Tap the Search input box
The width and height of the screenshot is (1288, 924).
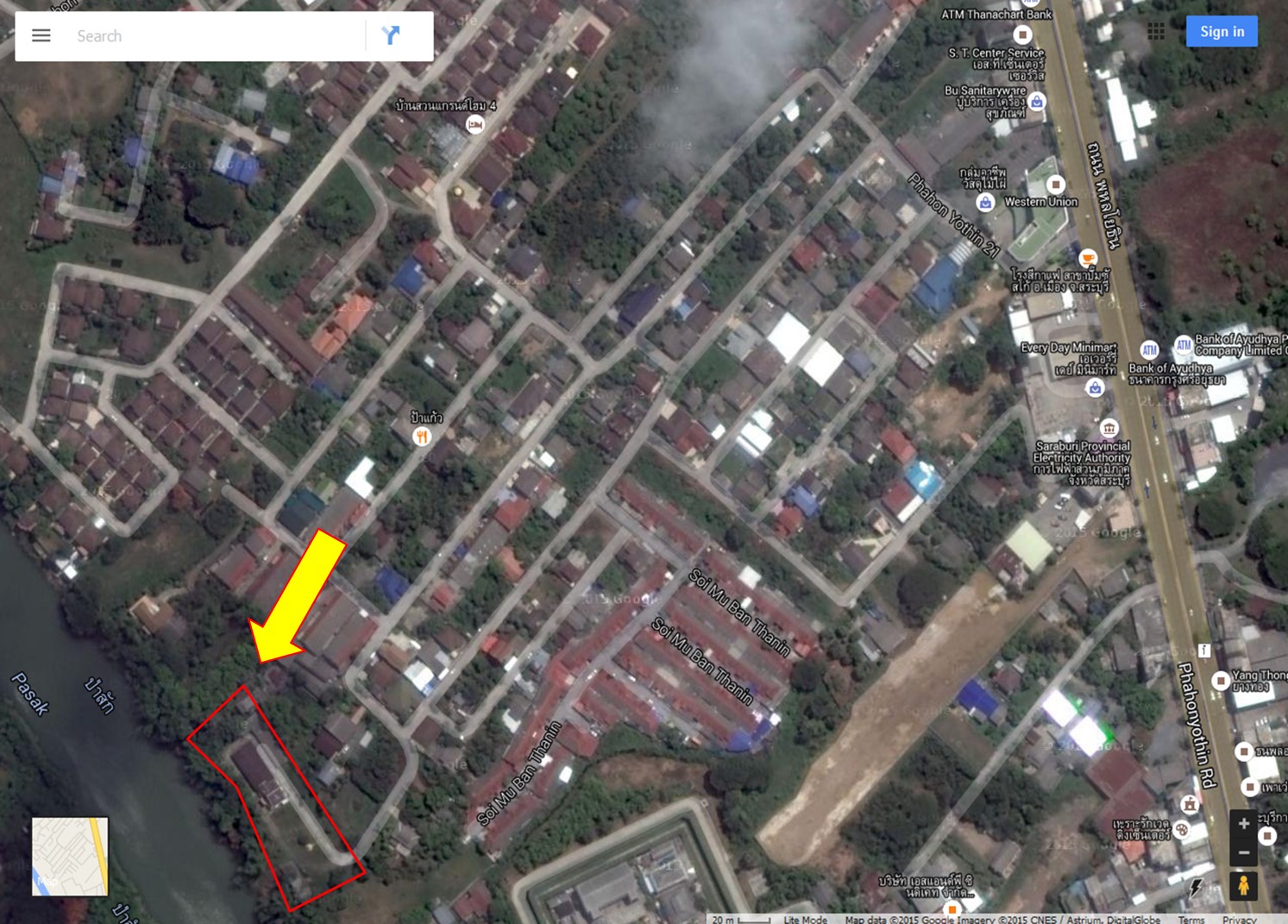tap(216, 36)
